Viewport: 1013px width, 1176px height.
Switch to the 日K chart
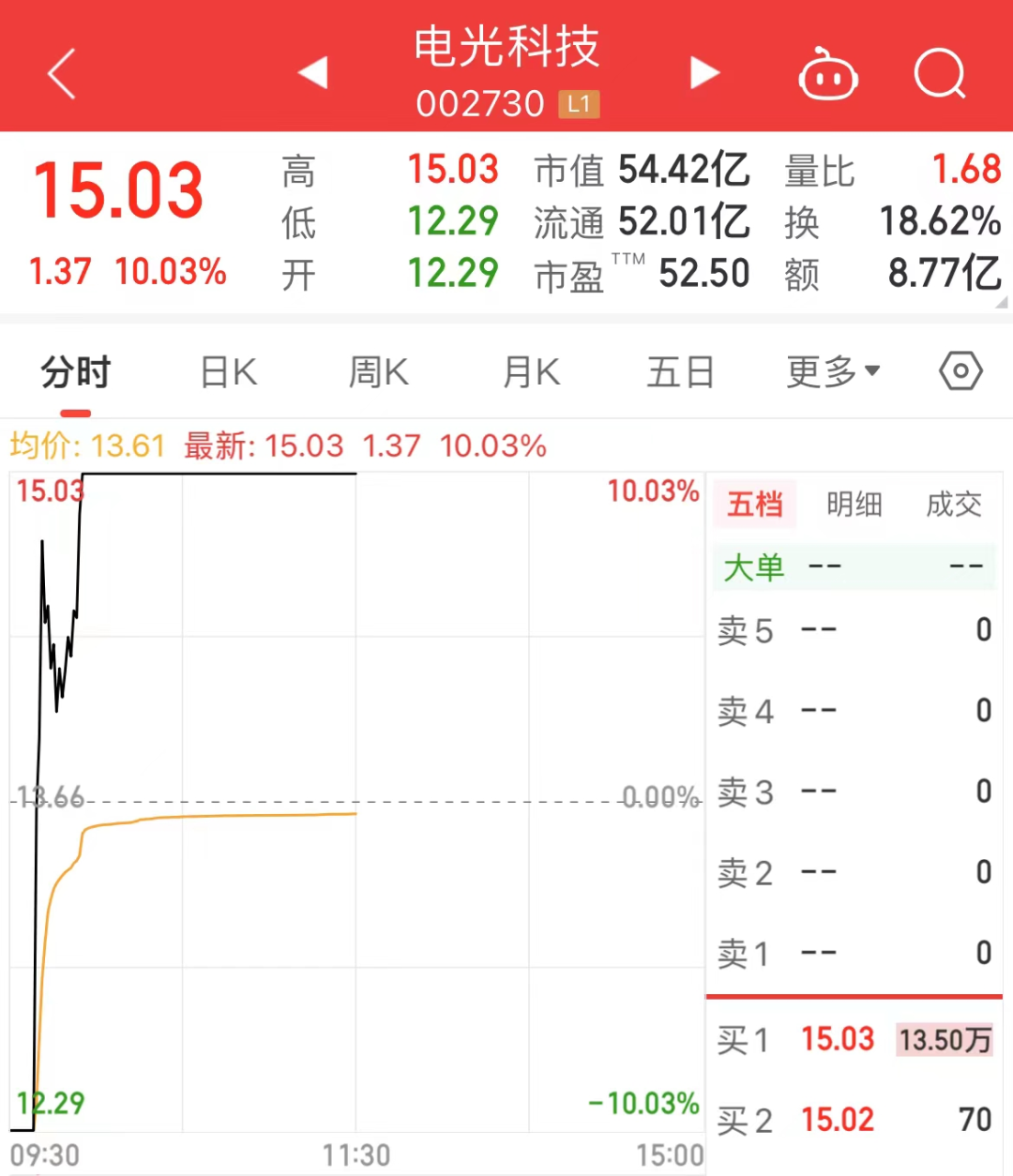228,372
